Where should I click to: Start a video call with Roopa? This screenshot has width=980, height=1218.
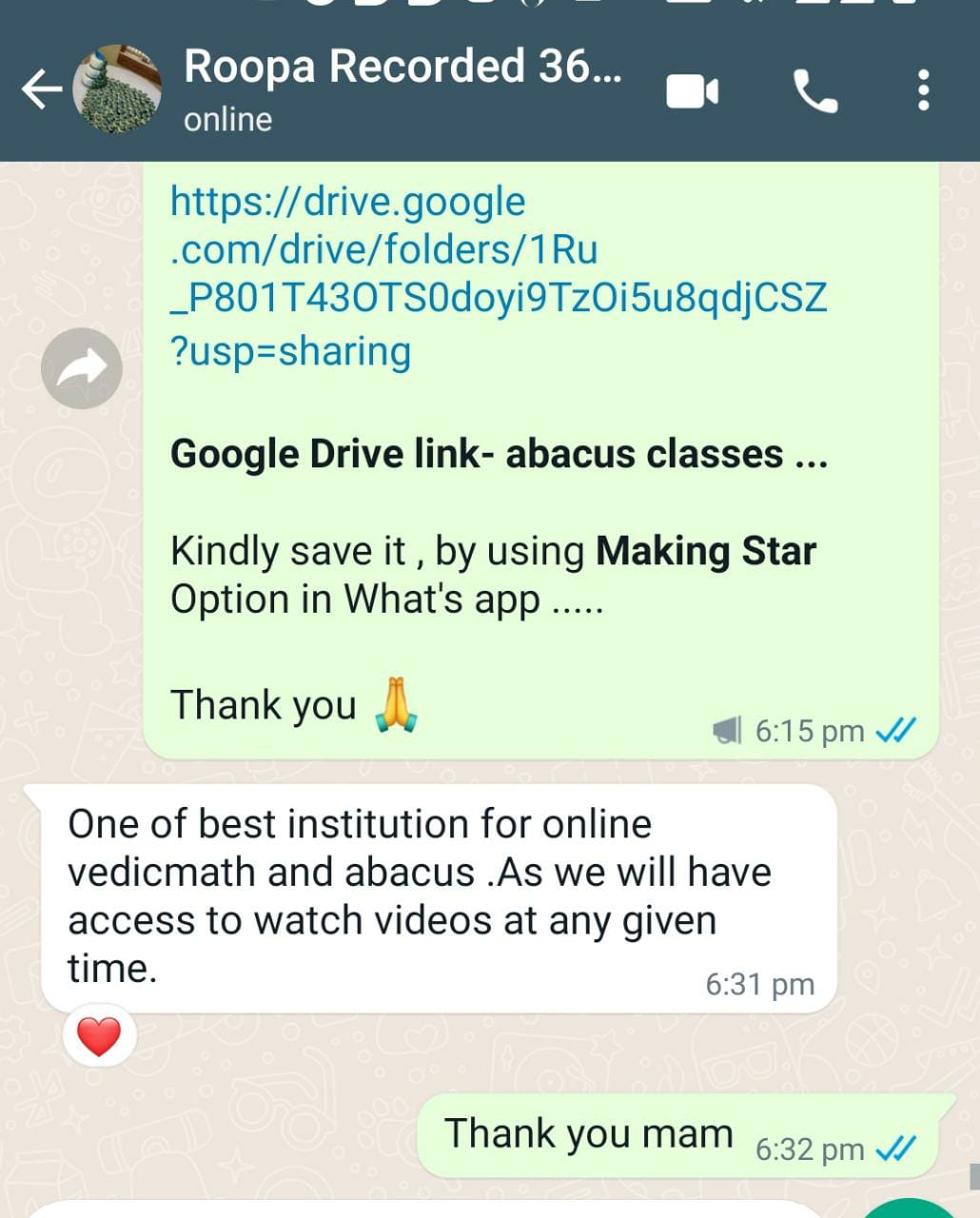[692, 91]
